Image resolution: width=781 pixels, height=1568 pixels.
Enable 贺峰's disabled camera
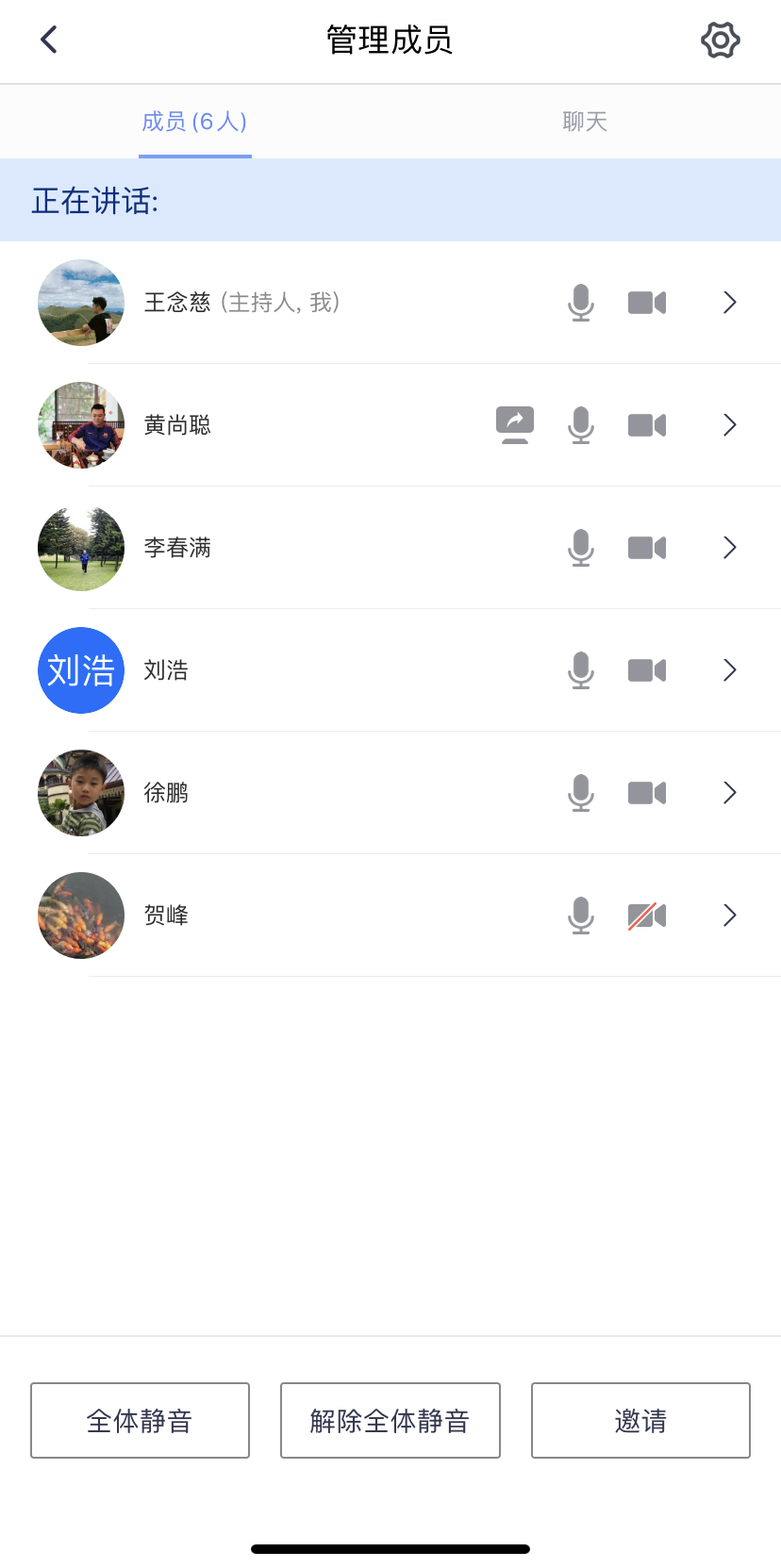(647, 916)
